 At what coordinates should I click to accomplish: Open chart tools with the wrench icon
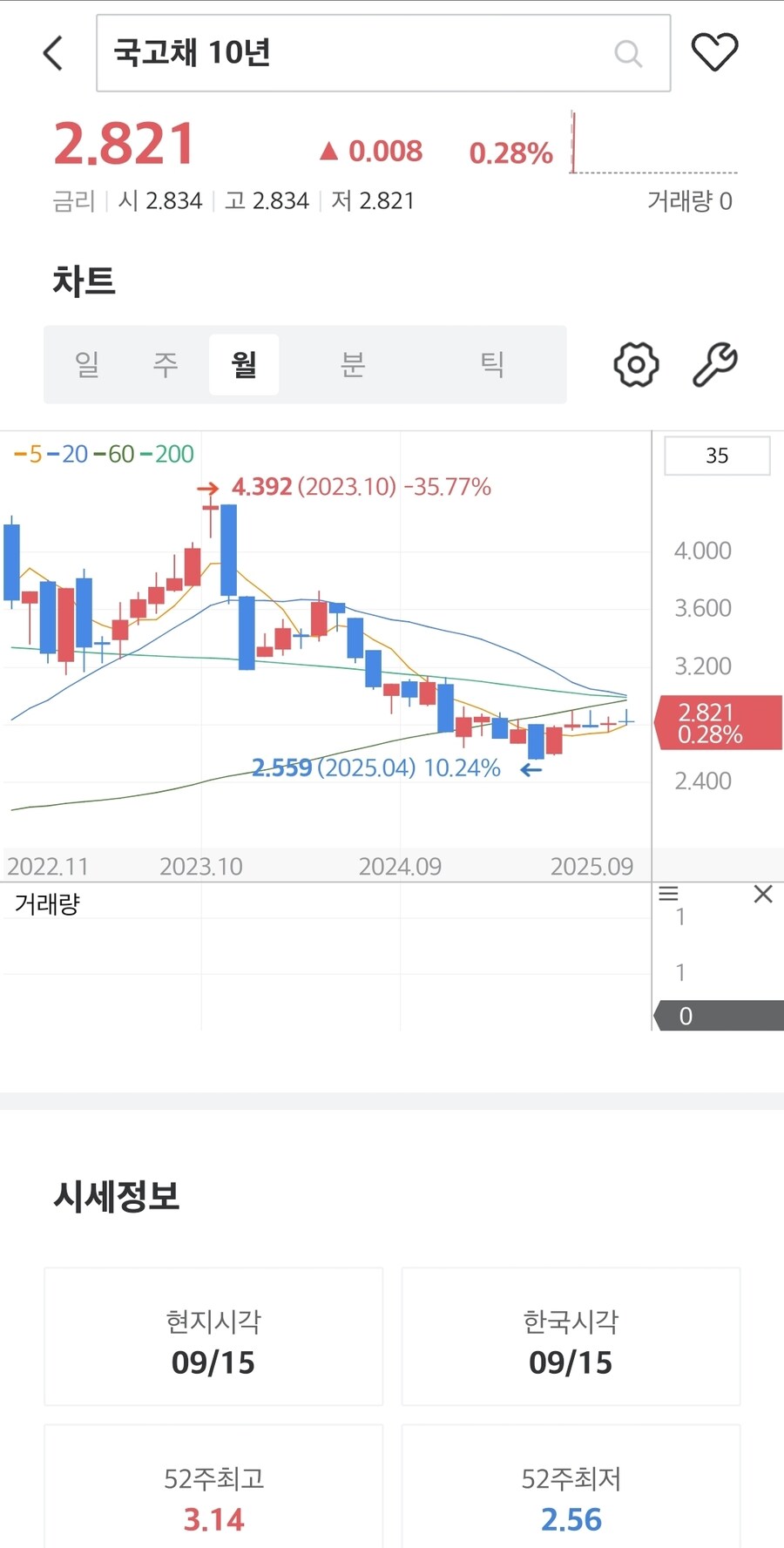[x=713, y=365]
